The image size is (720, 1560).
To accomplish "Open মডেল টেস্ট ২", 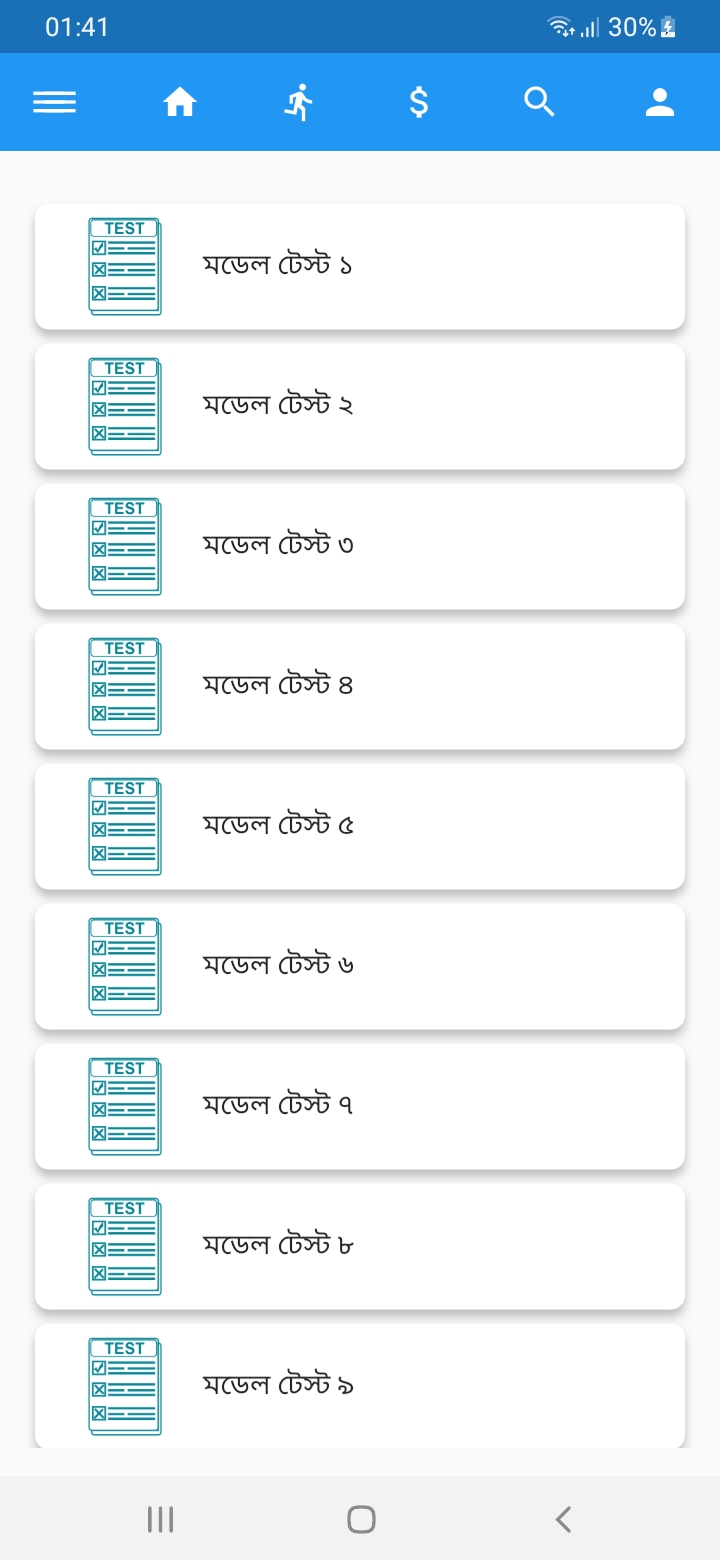I will pyautogui.click(x=360, y=405).
